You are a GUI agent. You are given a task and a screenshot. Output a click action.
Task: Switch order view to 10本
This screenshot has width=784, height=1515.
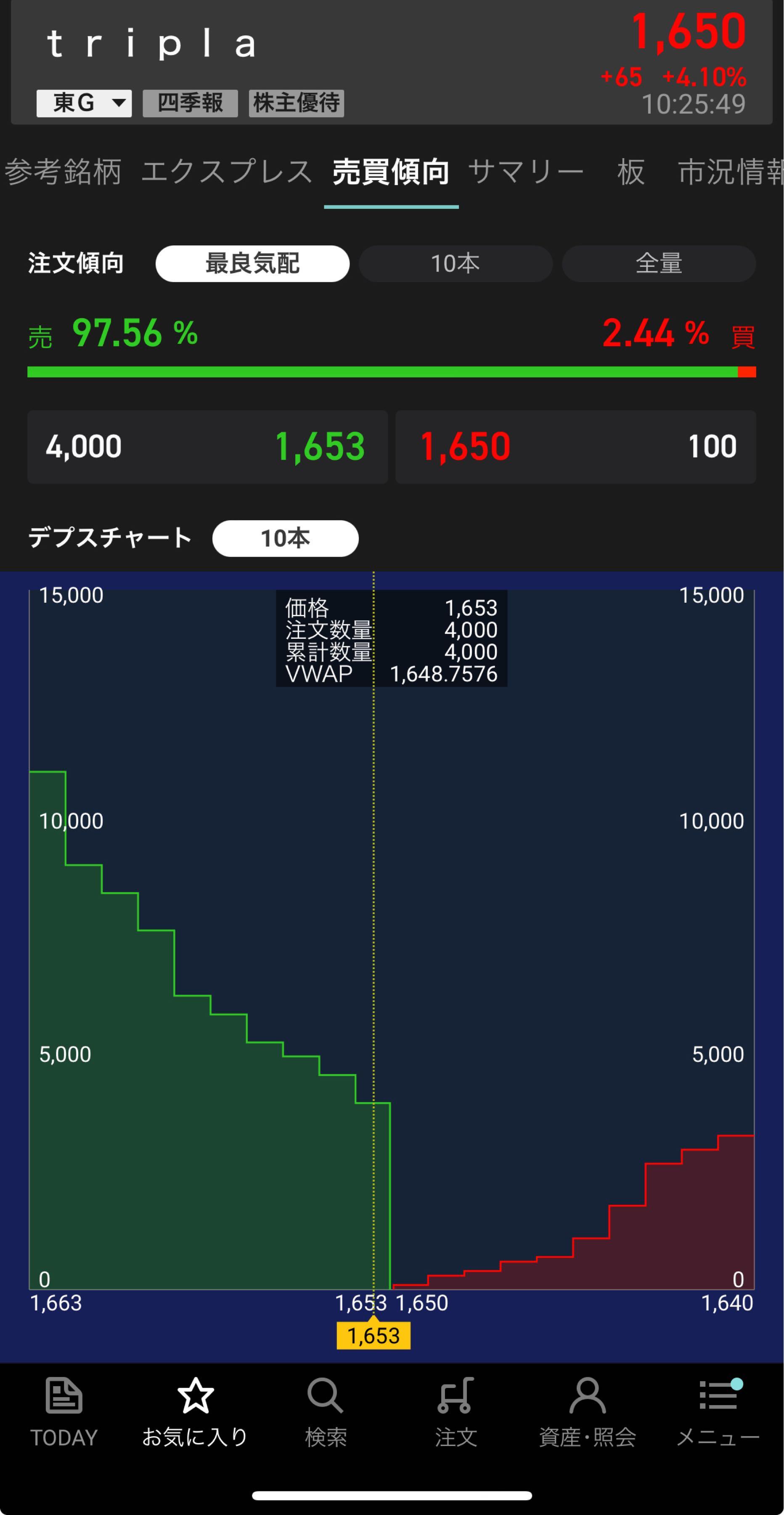pyautogui.click(x=456, y=263)
